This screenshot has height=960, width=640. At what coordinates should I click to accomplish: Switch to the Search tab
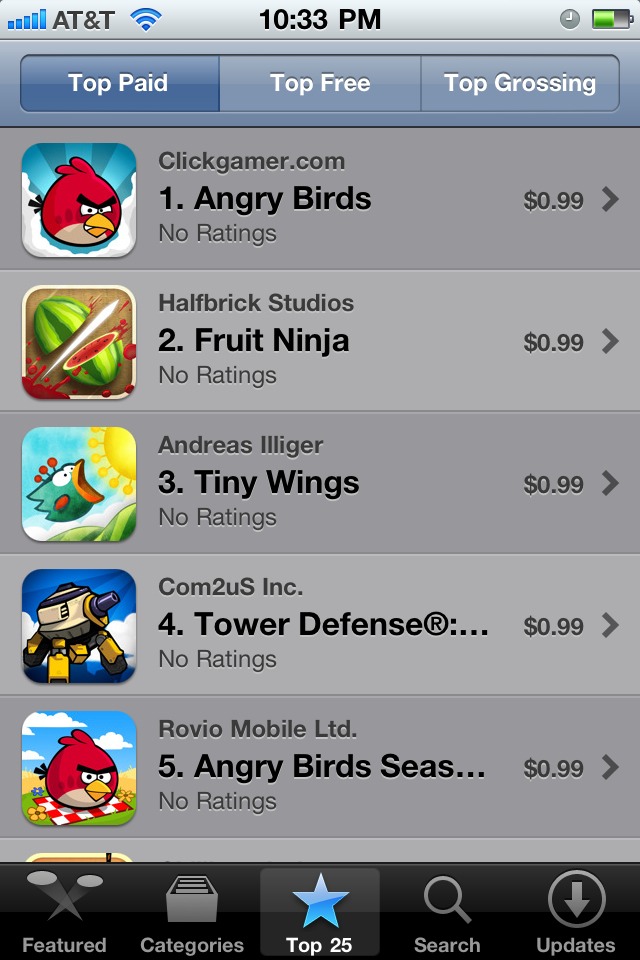pos(447,912)
